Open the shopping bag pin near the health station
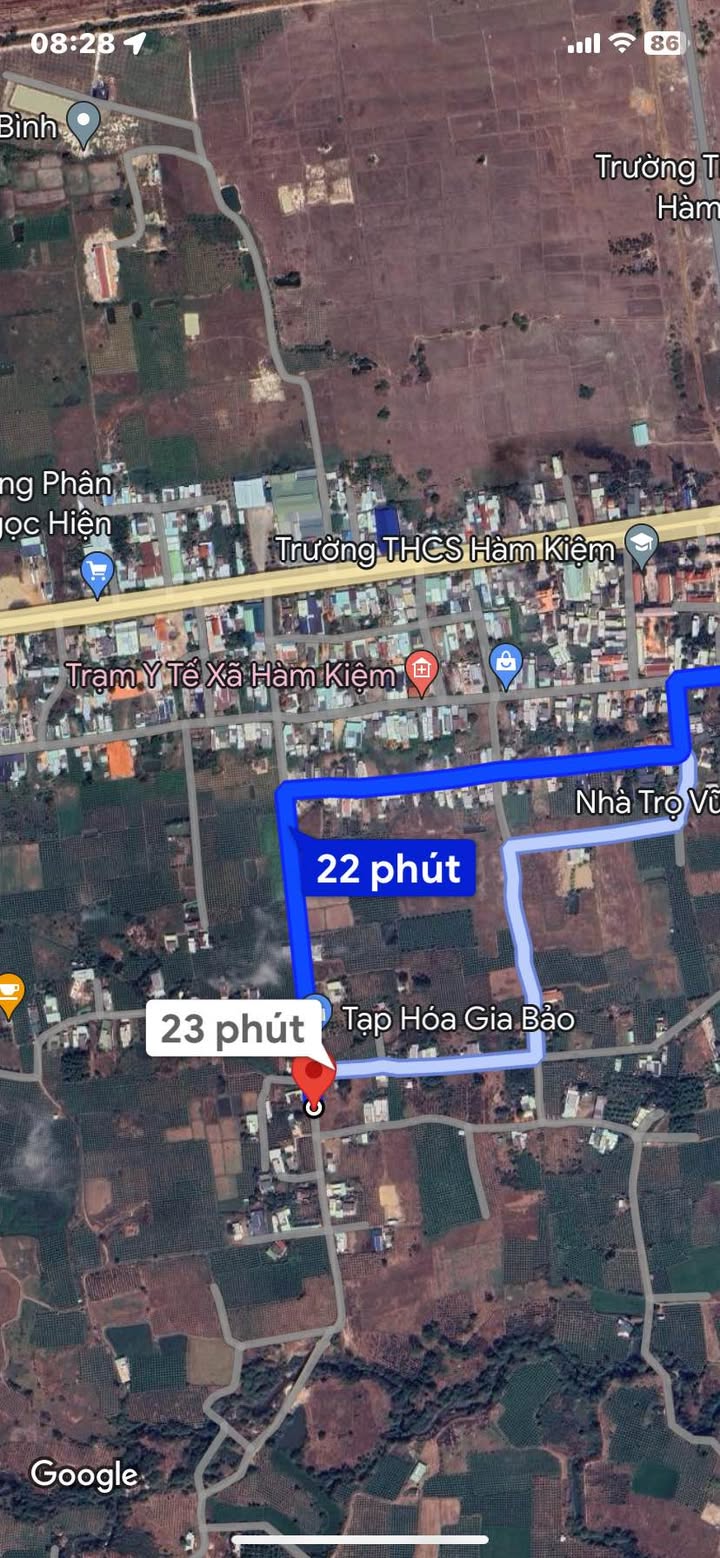Viewport: 720px width, 1558px height. 507,664
